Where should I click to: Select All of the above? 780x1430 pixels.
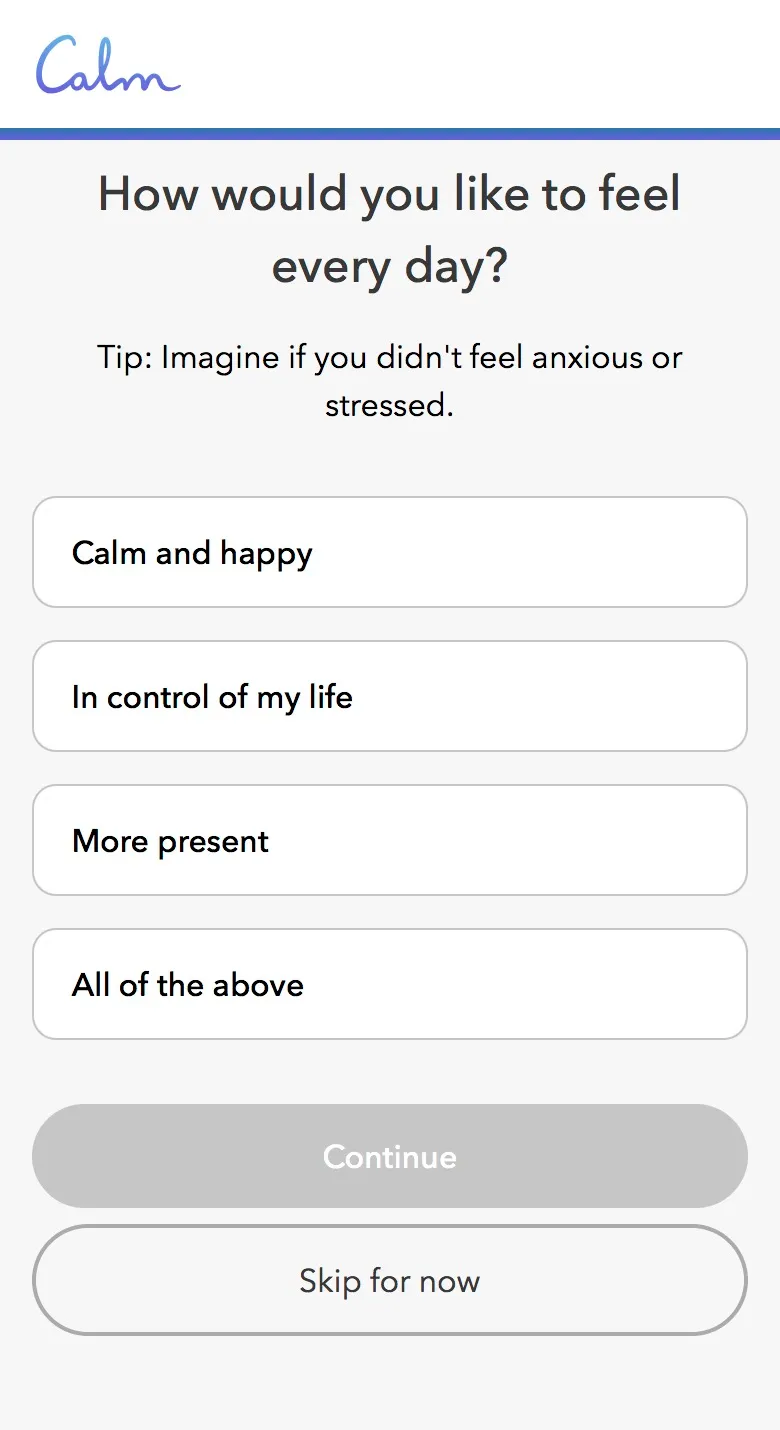[390, 984]
